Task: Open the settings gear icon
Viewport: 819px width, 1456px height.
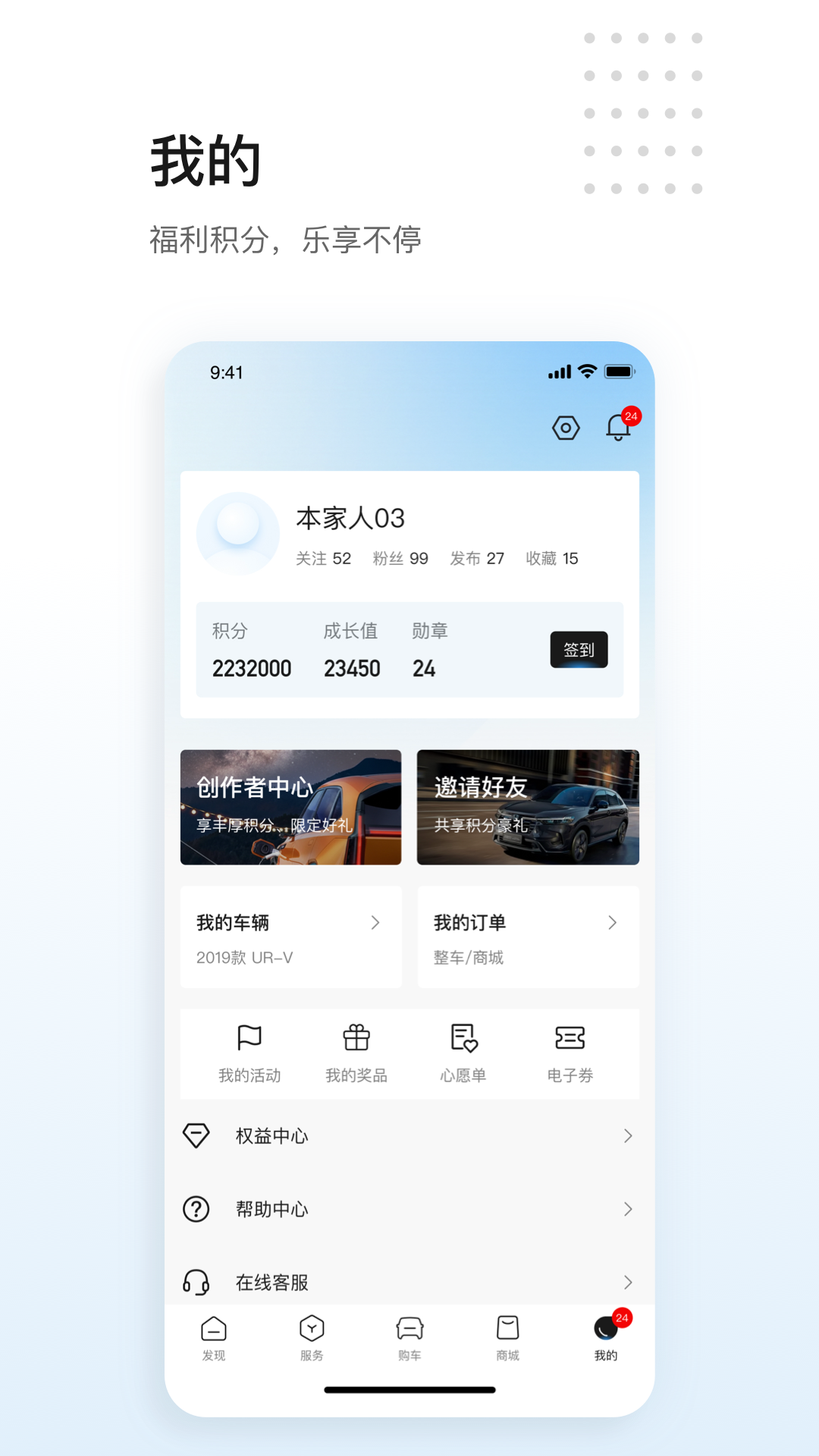Action: coord(566,429)
